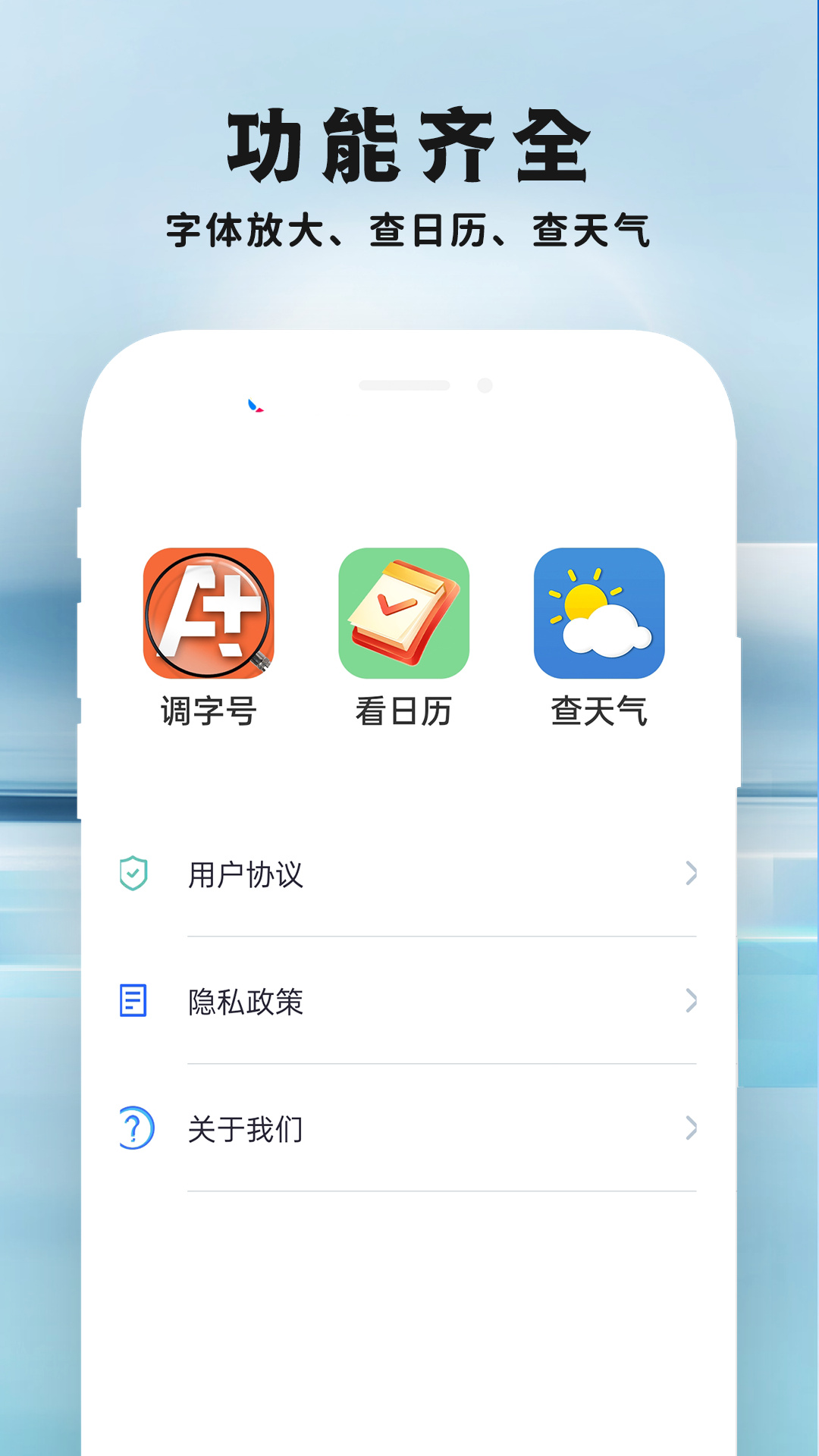Screen dimensions: 819x1456
Task: Expand the 关于我们 row chevron
Action: pos(691,1130)
